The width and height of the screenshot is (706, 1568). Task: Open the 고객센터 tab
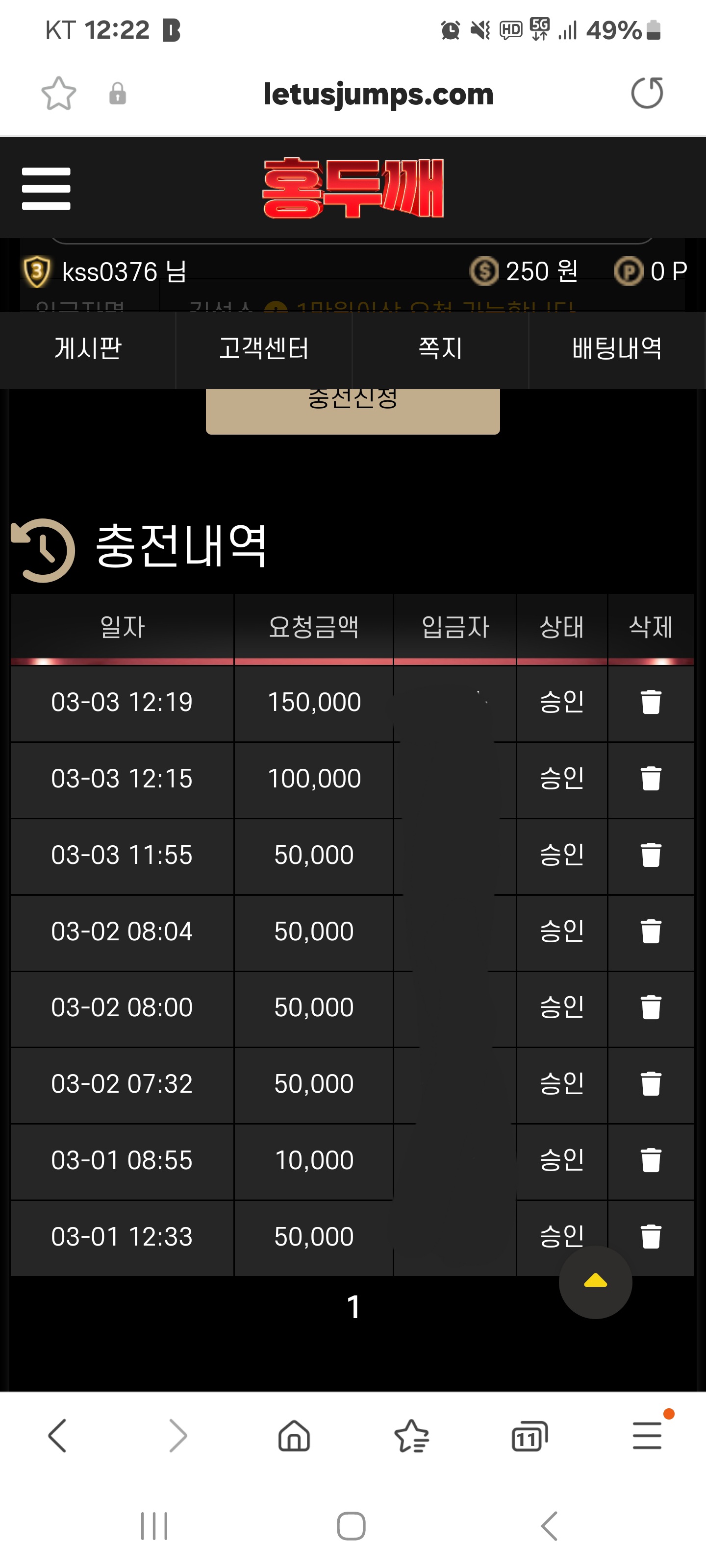tap(264, 349)
